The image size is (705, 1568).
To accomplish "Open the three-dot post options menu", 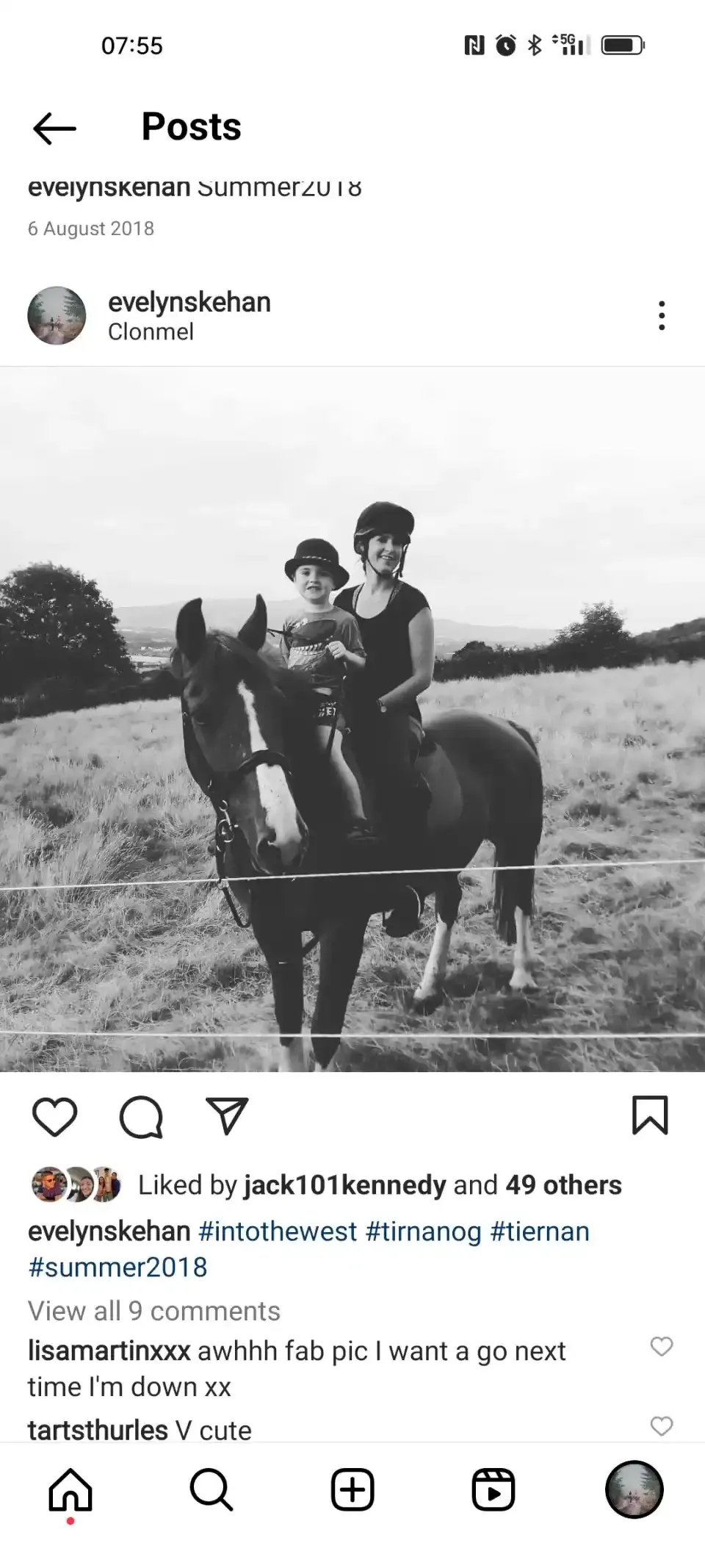I will (x=662, y=316).
